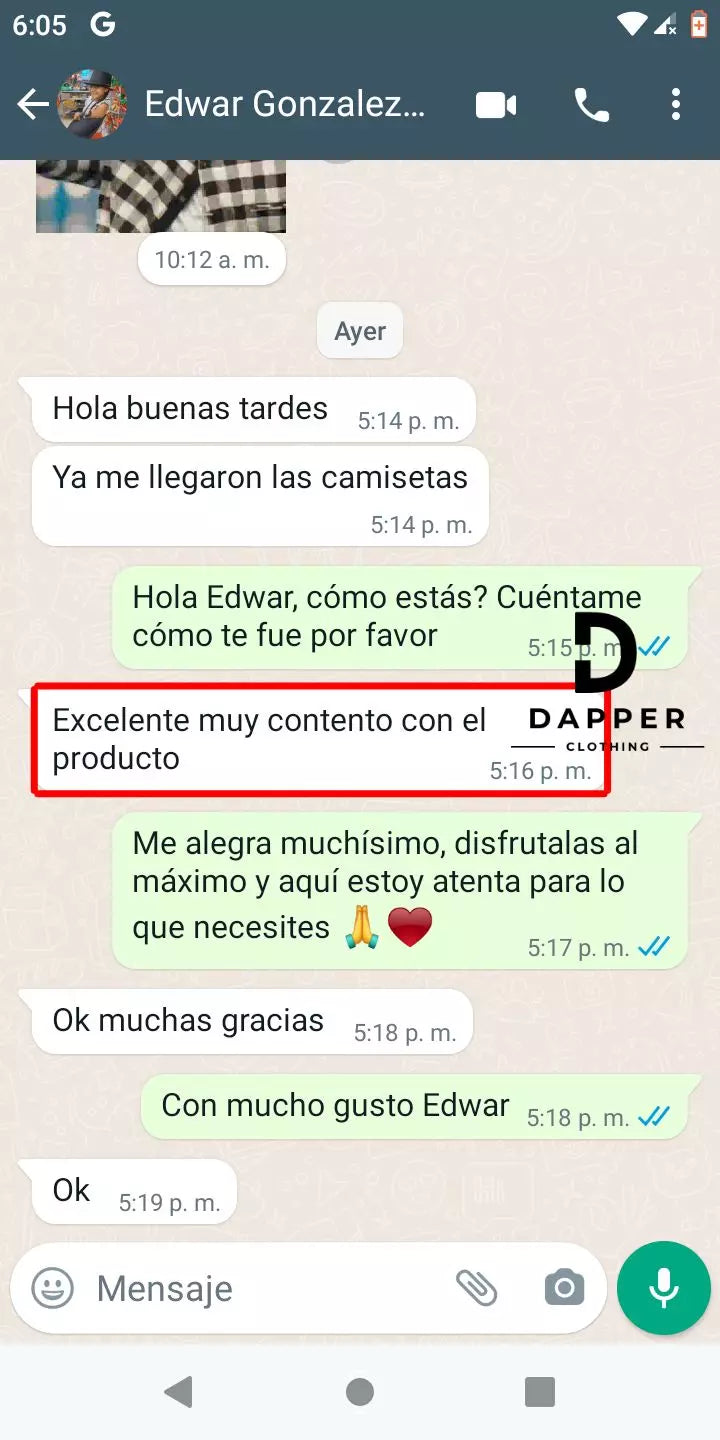Attach a file with the paperclip
This screenshot has width=720, height=1440.
click(477, 1288)
